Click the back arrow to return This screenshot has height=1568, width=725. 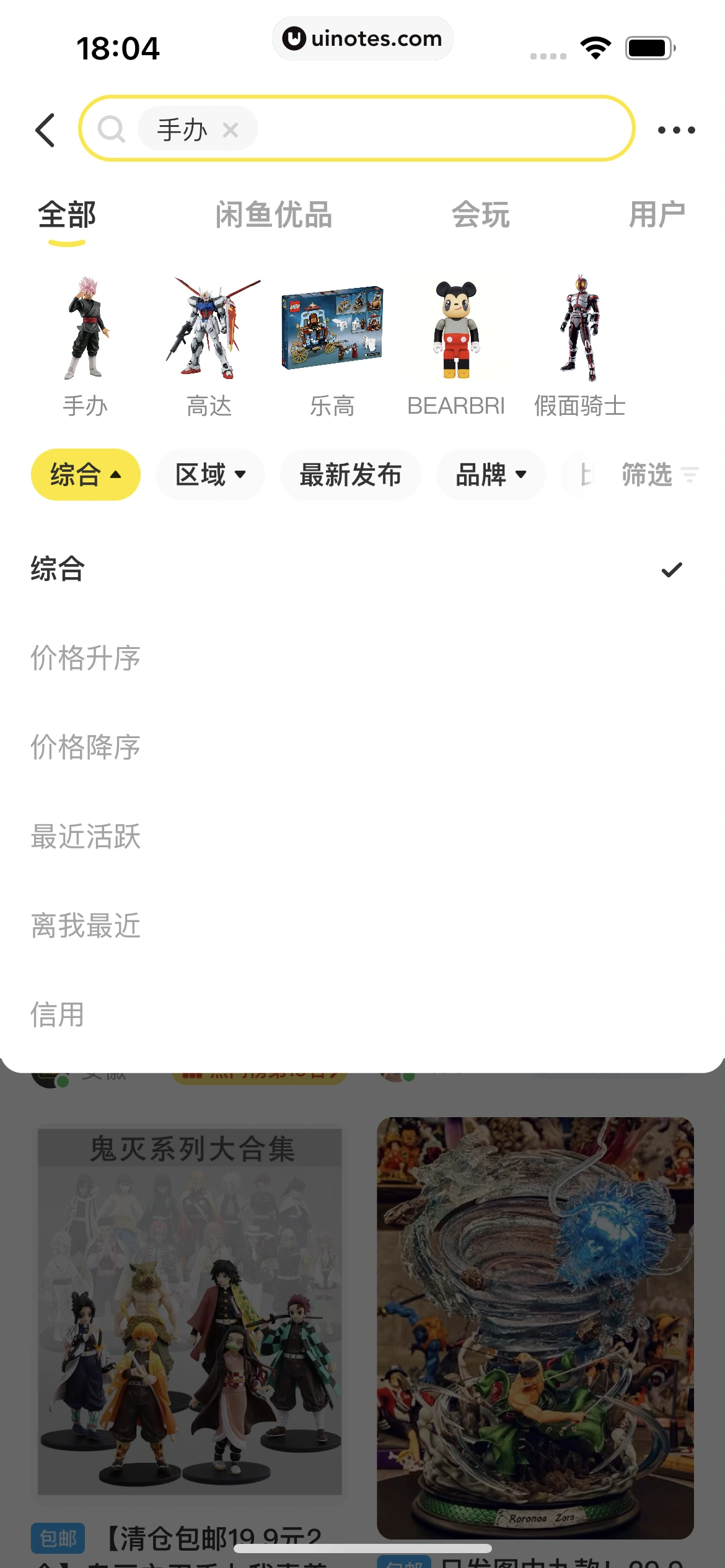(46, 129)
